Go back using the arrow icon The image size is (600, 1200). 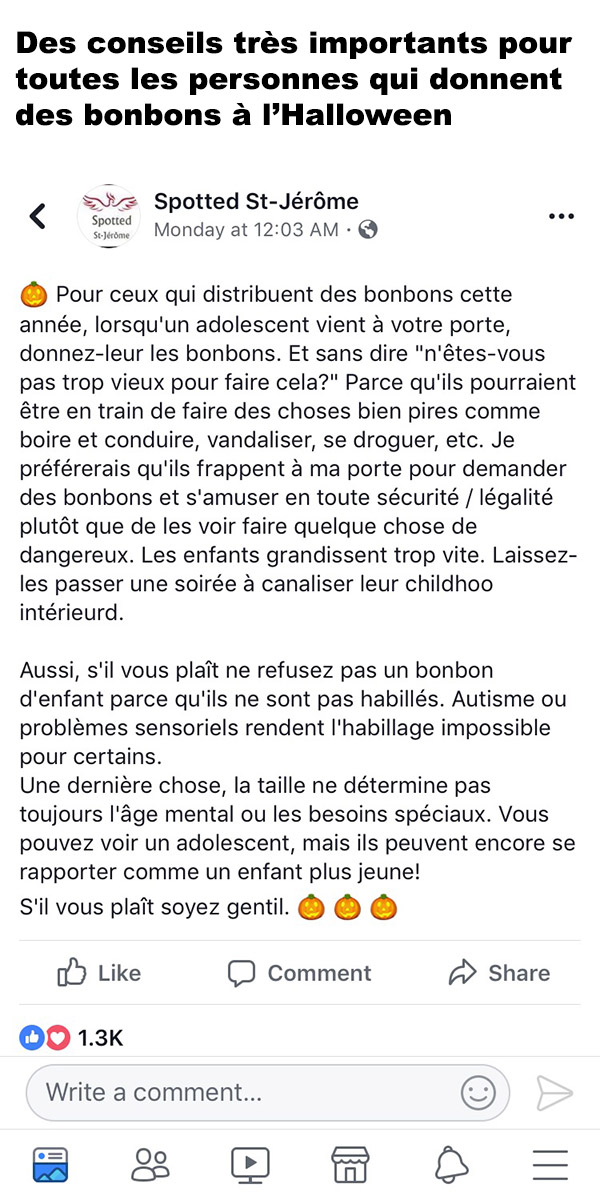pos(38,215)
